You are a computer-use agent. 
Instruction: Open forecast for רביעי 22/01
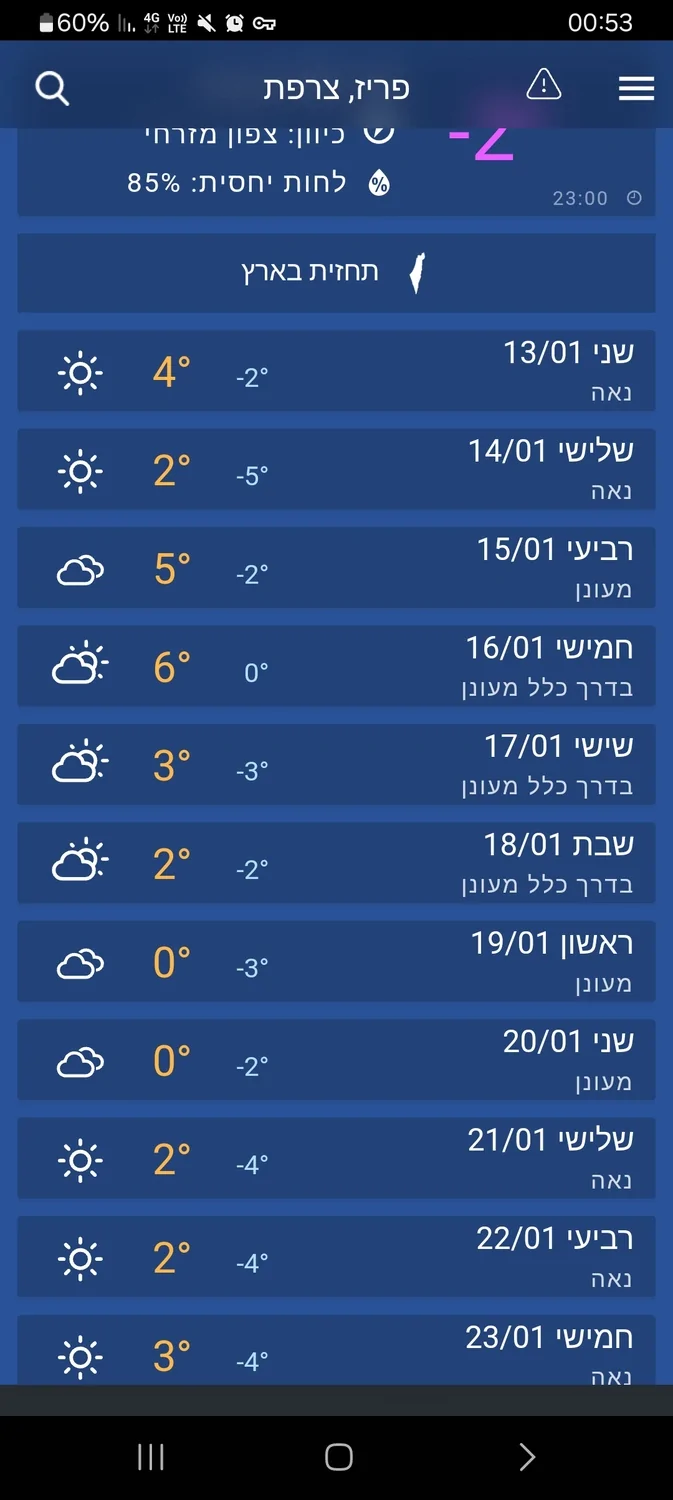(336, 1257)
